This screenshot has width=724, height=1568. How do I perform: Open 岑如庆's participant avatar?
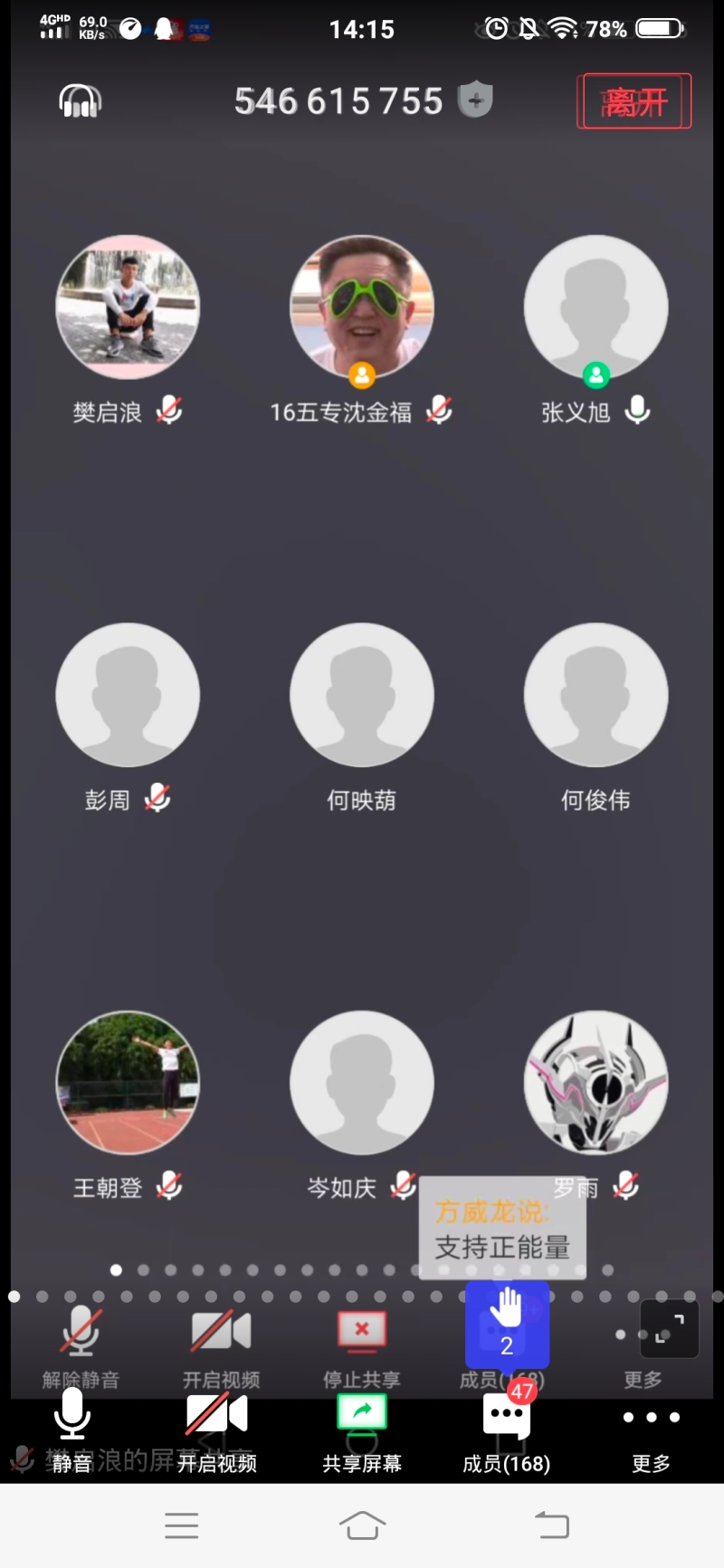361,1082
